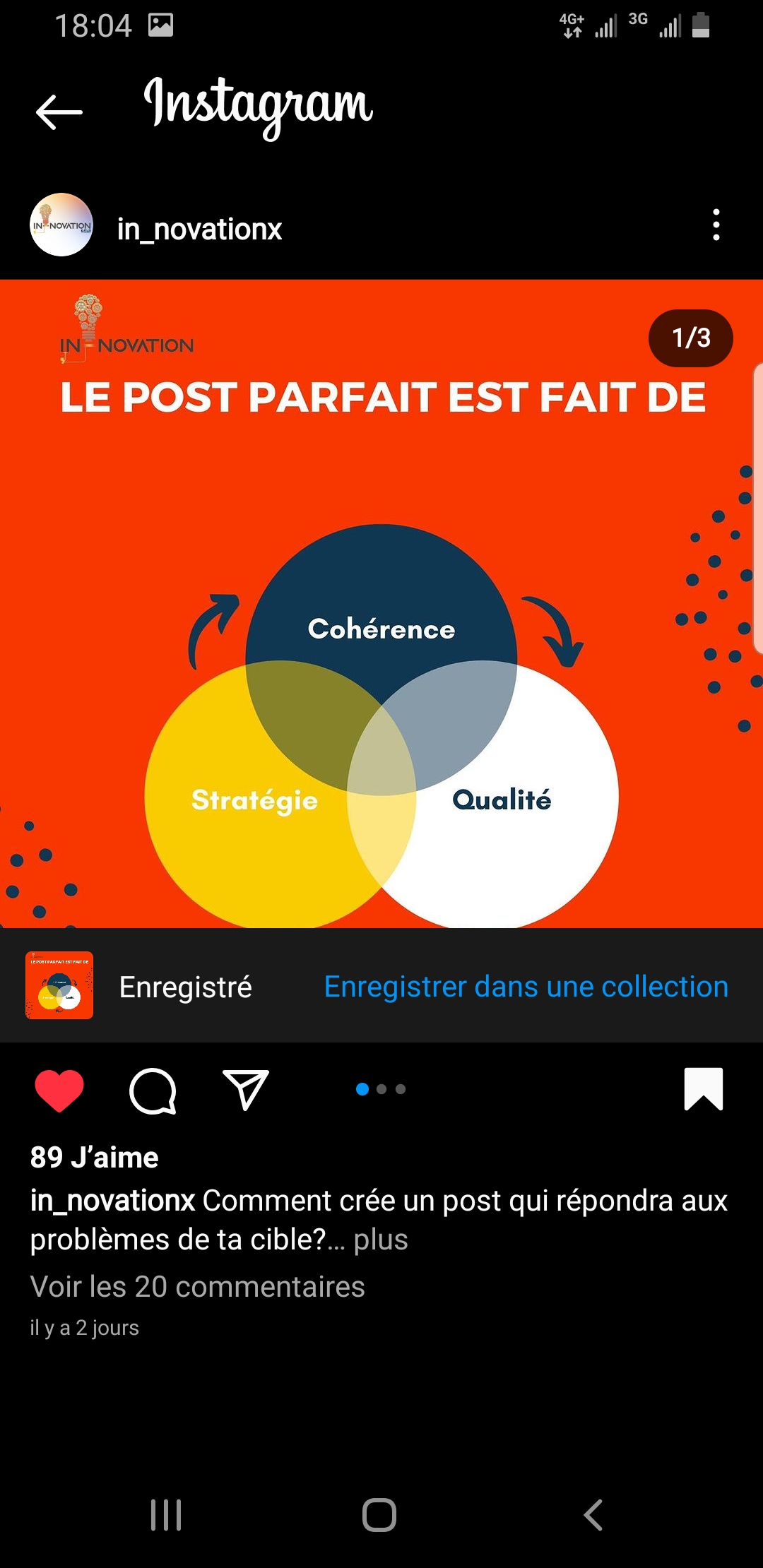View the 89 J'aime likes list
The image size is (763, 1568).
click(95, 1158)
